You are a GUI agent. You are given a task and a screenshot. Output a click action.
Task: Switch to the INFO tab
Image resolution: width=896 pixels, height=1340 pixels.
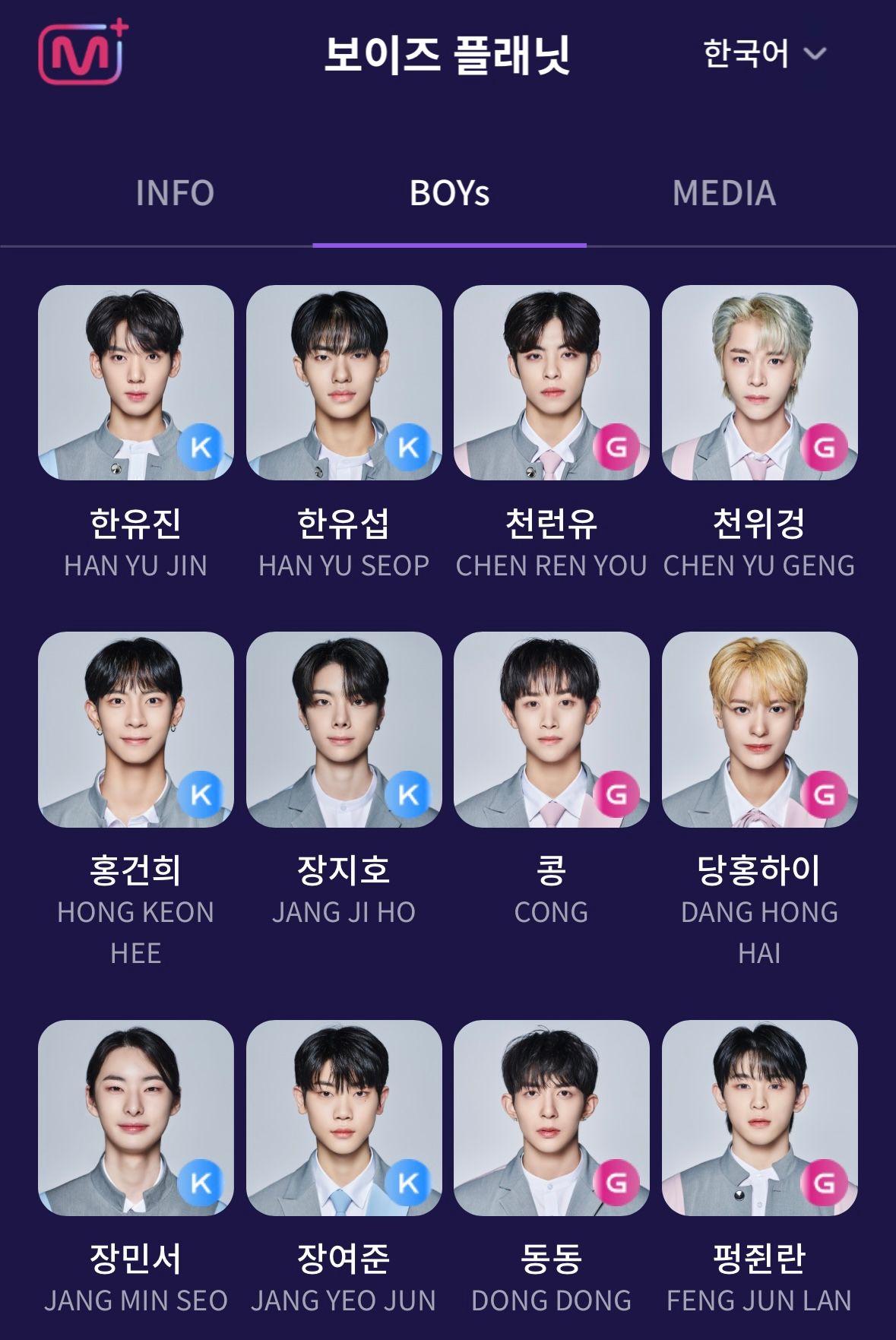point(175,193)
